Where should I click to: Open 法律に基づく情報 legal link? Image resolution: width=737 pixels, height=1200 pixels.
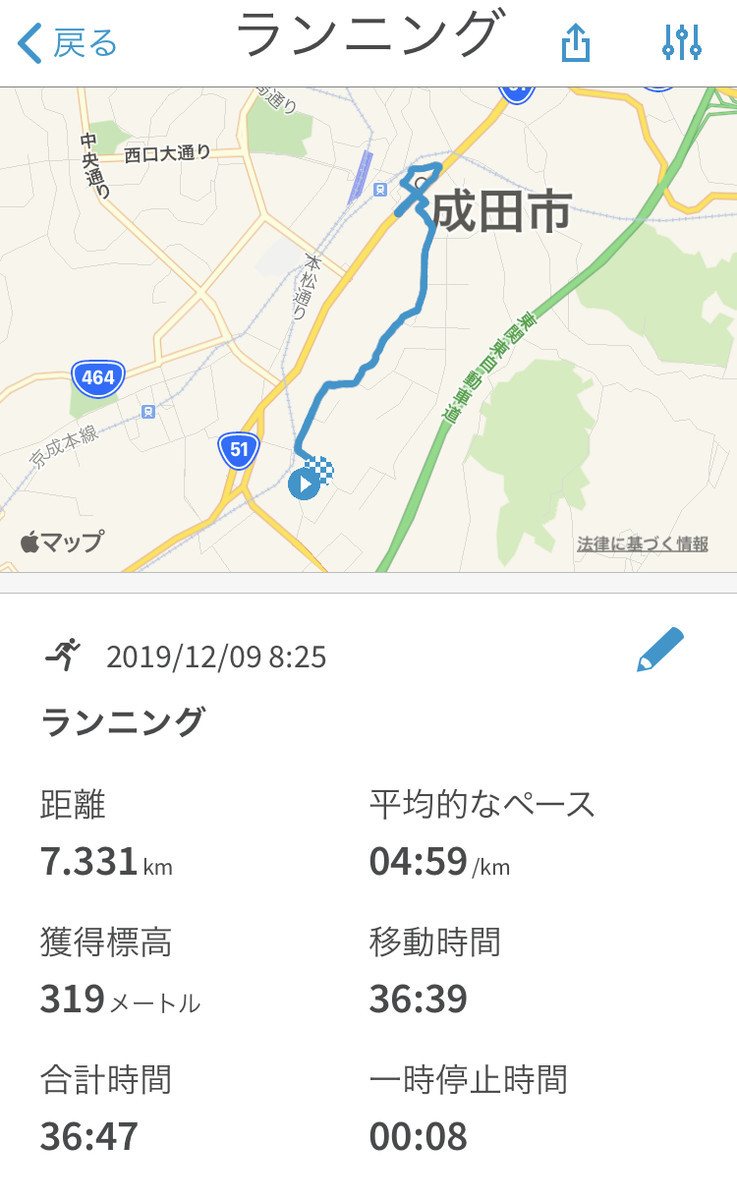click(x=644, y=542)
